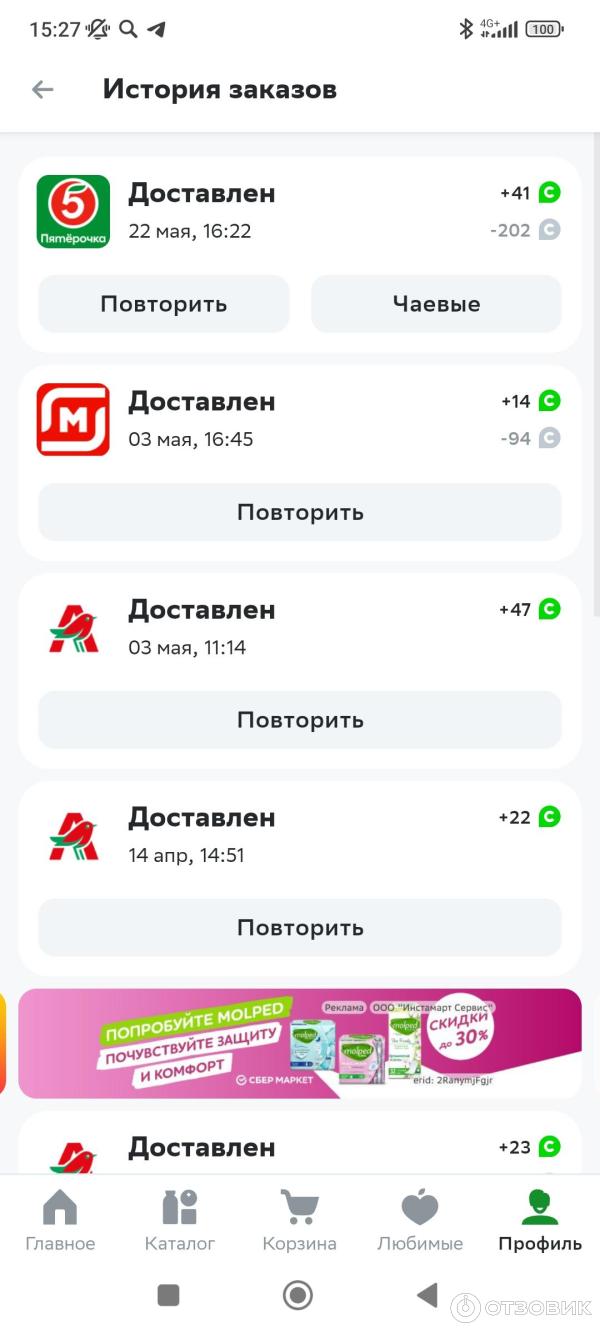Repeat the Auchan order from 03 мая, 11:14
Image resolution: width=600 pixels, height=1333 pixels.
pyautogui.click(x=299, y=720)
